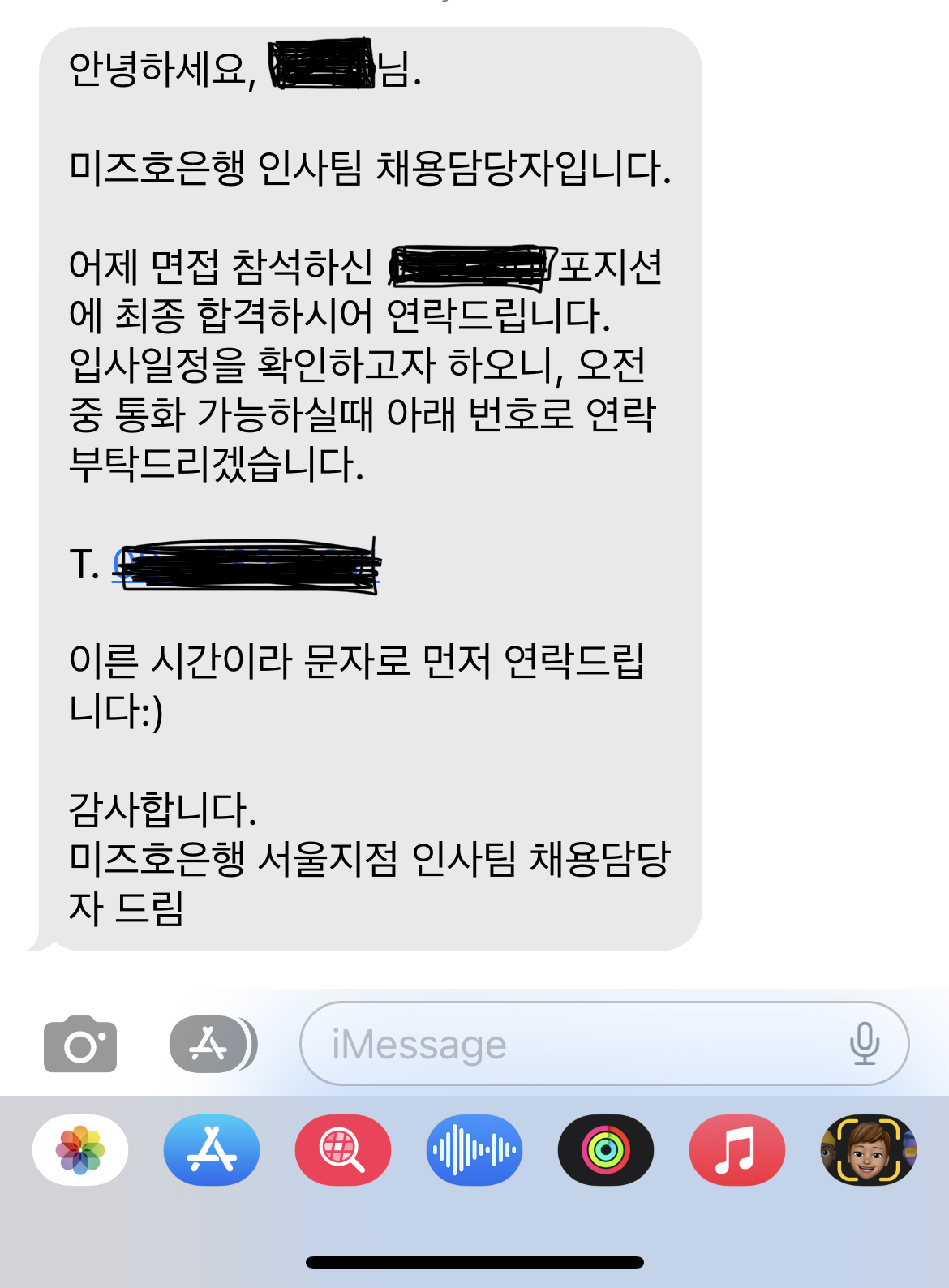Open the audio messages waveform app
The image size is (949, 1288).
click(x=474, y=1149)
